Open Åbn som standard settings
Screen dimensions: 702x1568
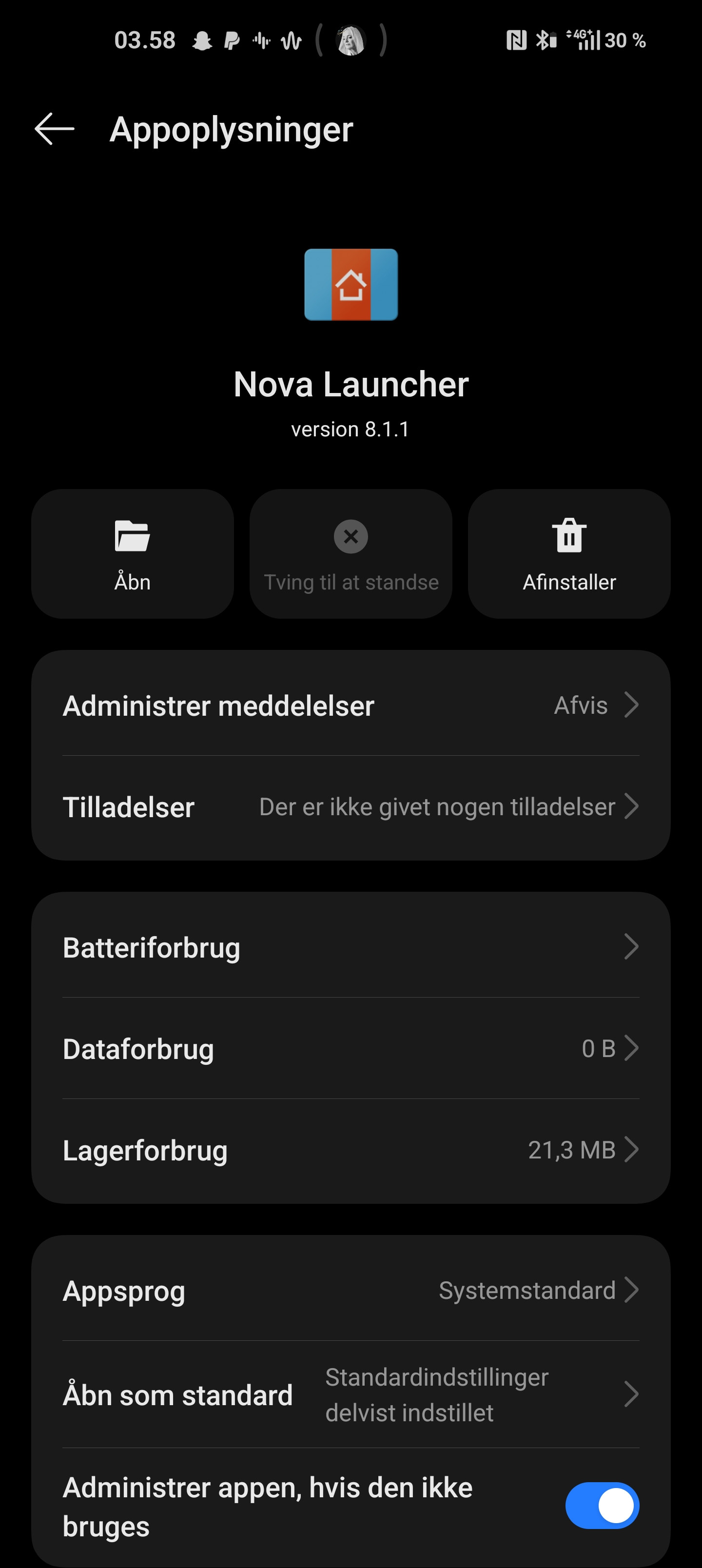tap(351, 1394)
